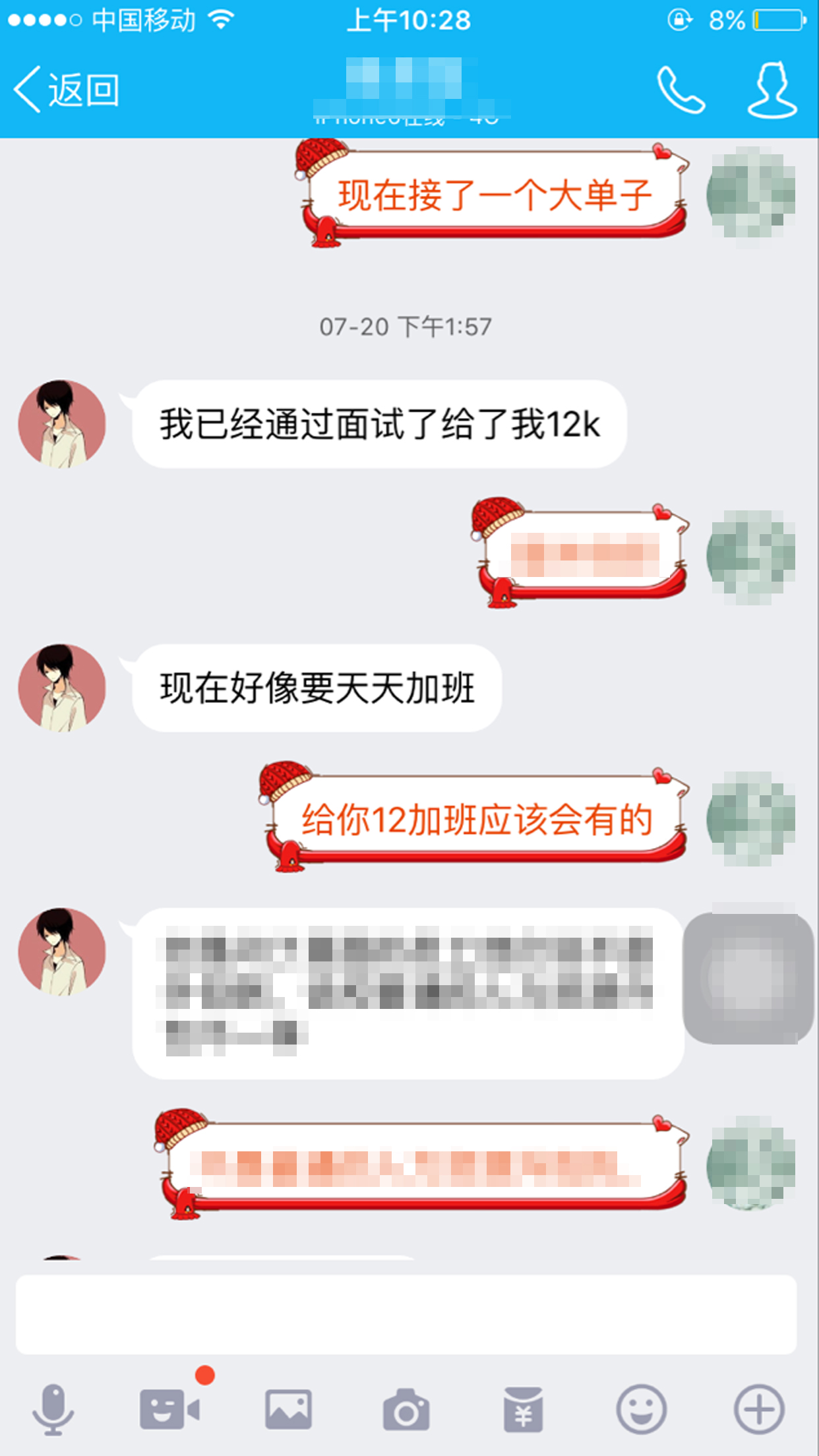Start a voice call with this contact

(x=681, y=90)
